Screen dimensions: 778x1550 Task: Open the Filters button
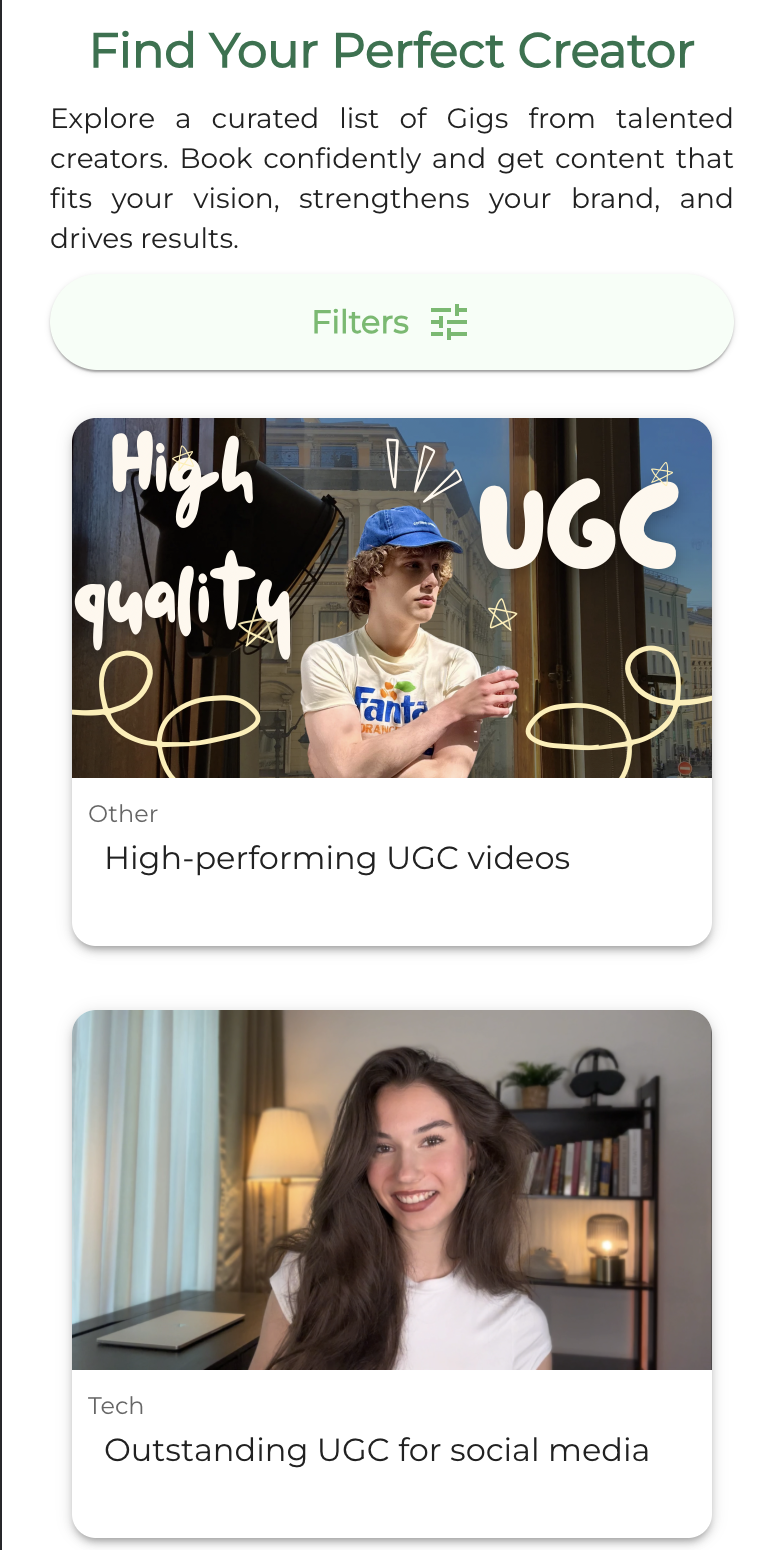(x=392, y=322)
